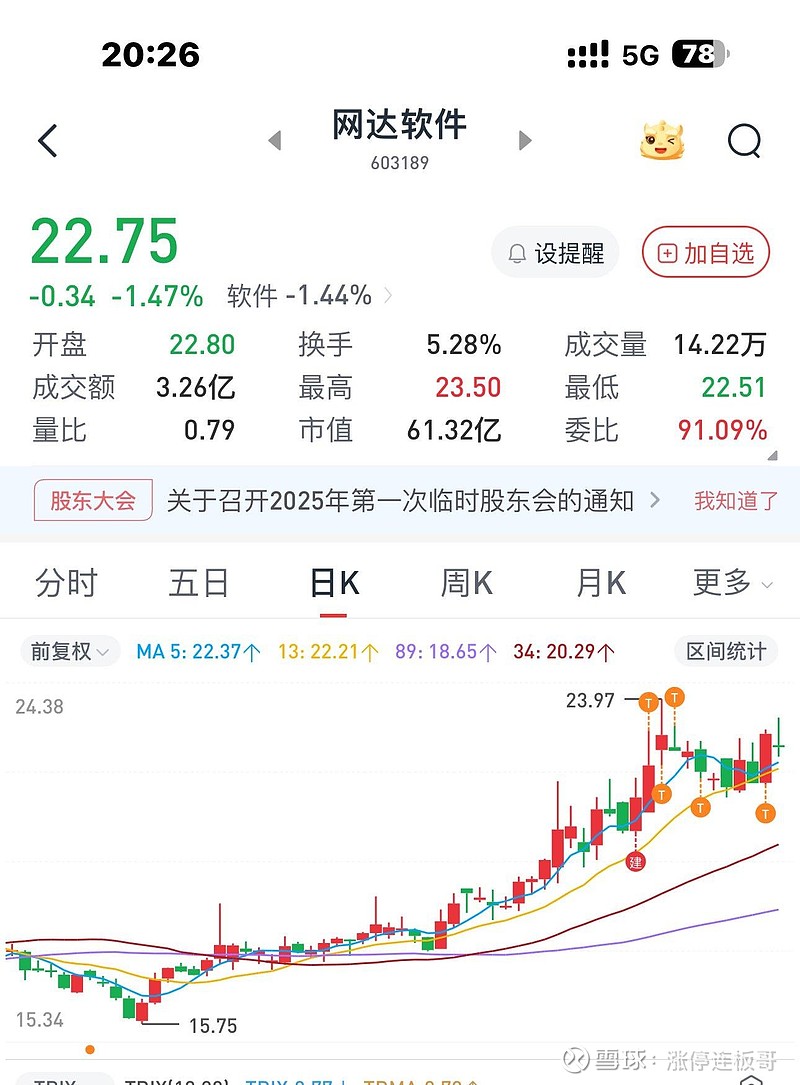The height and width of the screenshot is (1085, 800).
Task: Add stock to watchlist with 加自选
Action: coord(706,254)
